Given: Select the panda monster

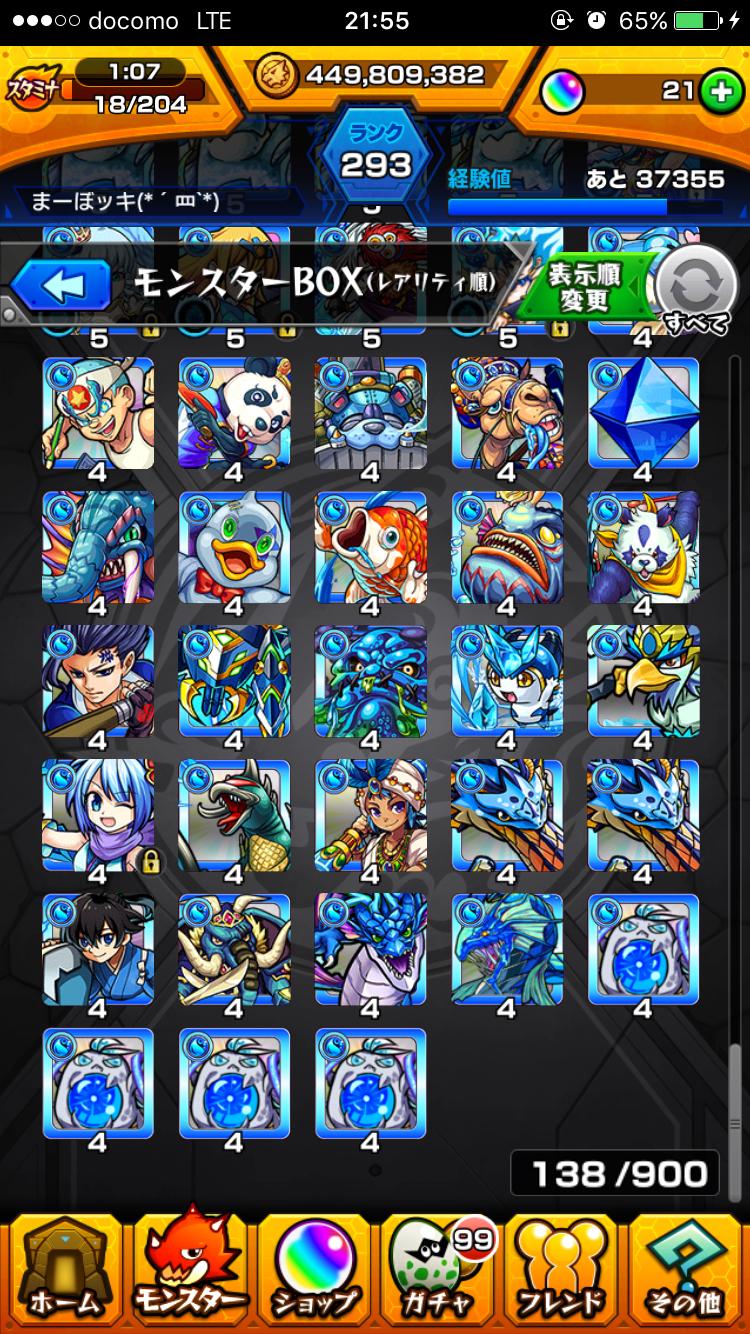Looking at the screenshot, I should pos(234,413).
